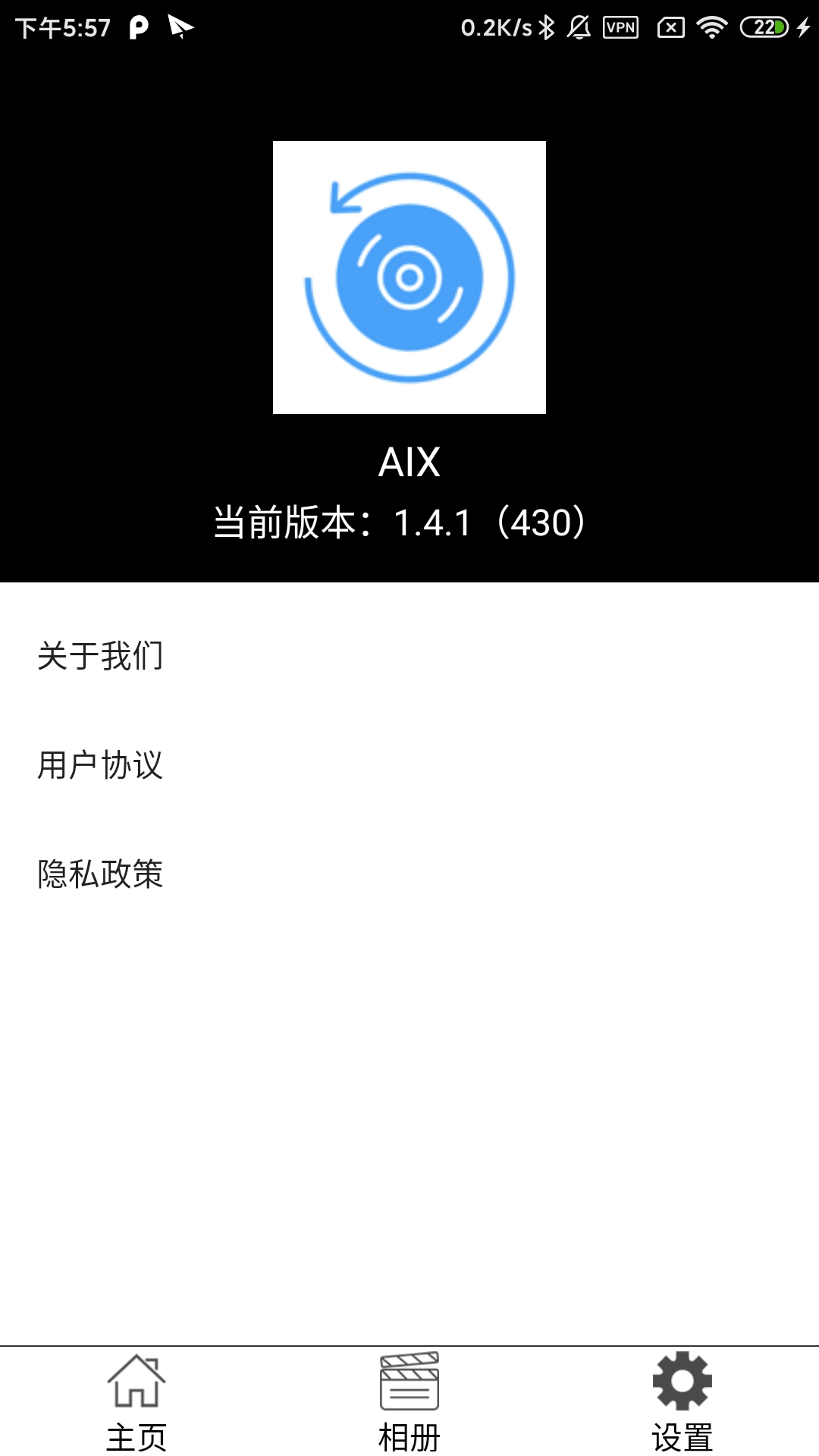The image size is (819, 1456).
Task: Open the 关于我们 (About Us) row
Action: click(409, 656)
